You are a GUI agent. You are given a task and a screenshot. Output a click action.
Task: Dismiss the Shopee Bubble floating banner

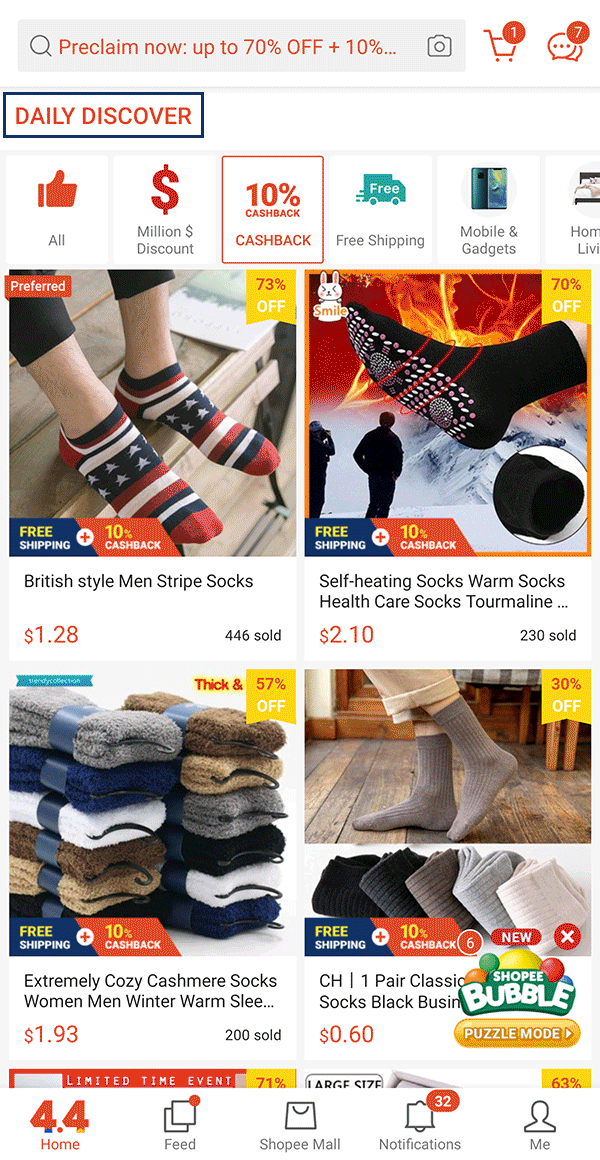point(567,937)
